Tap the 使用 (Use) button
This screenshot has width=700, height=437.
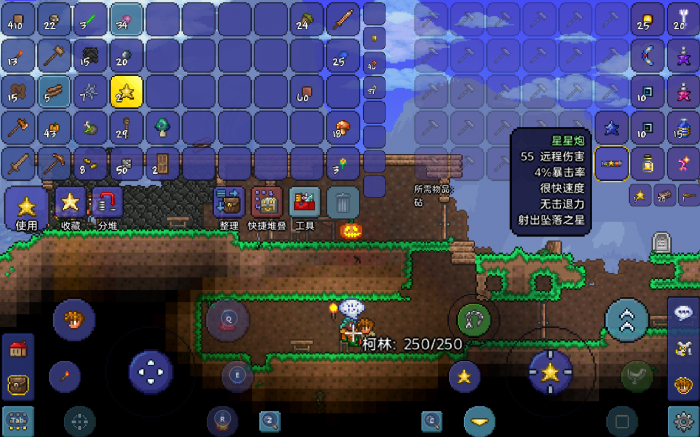pos(25,208)
